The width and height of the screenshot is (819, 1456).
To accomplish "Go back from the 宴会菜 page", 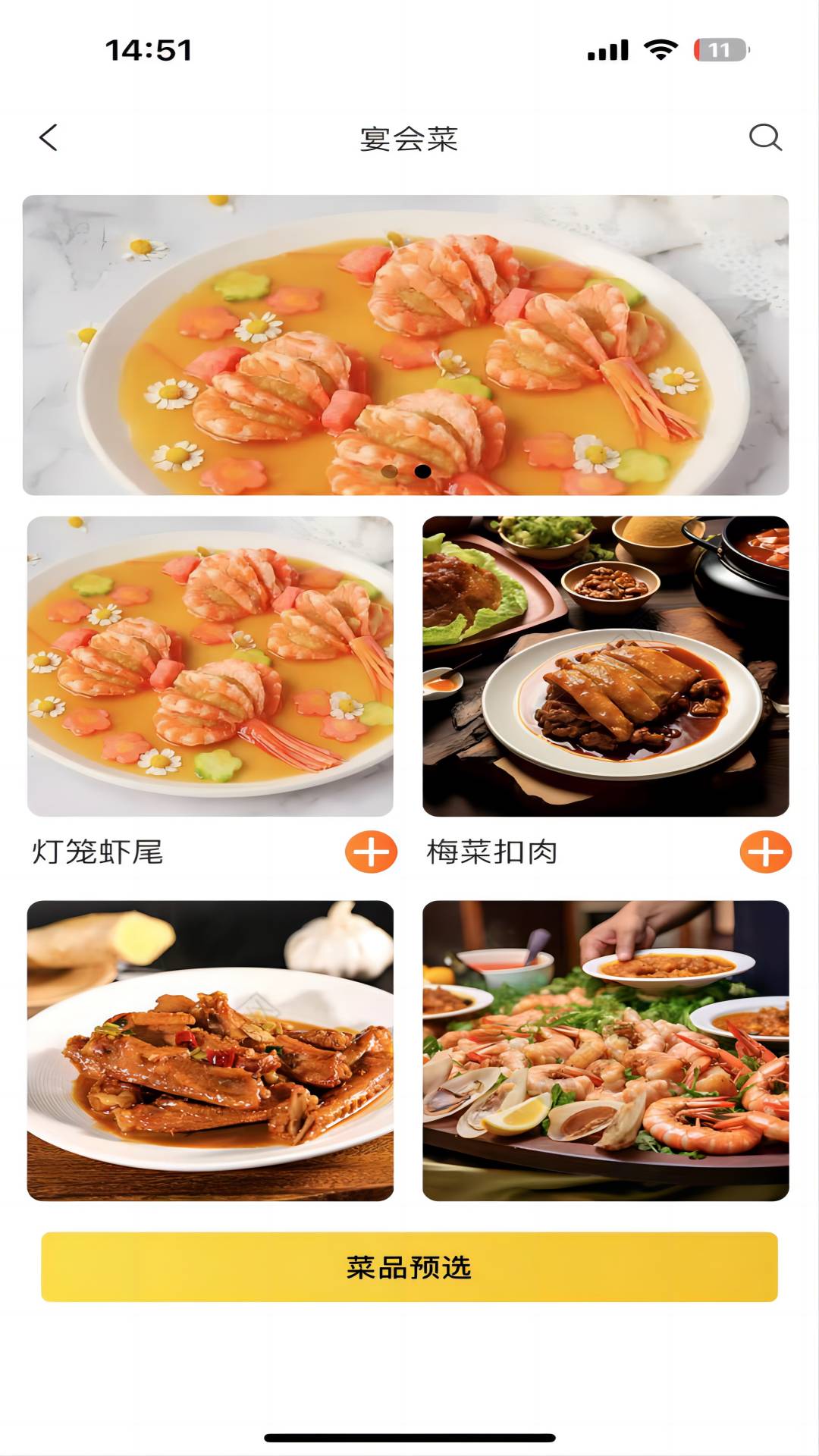I will pyautogui.click(x=49, y=138).
